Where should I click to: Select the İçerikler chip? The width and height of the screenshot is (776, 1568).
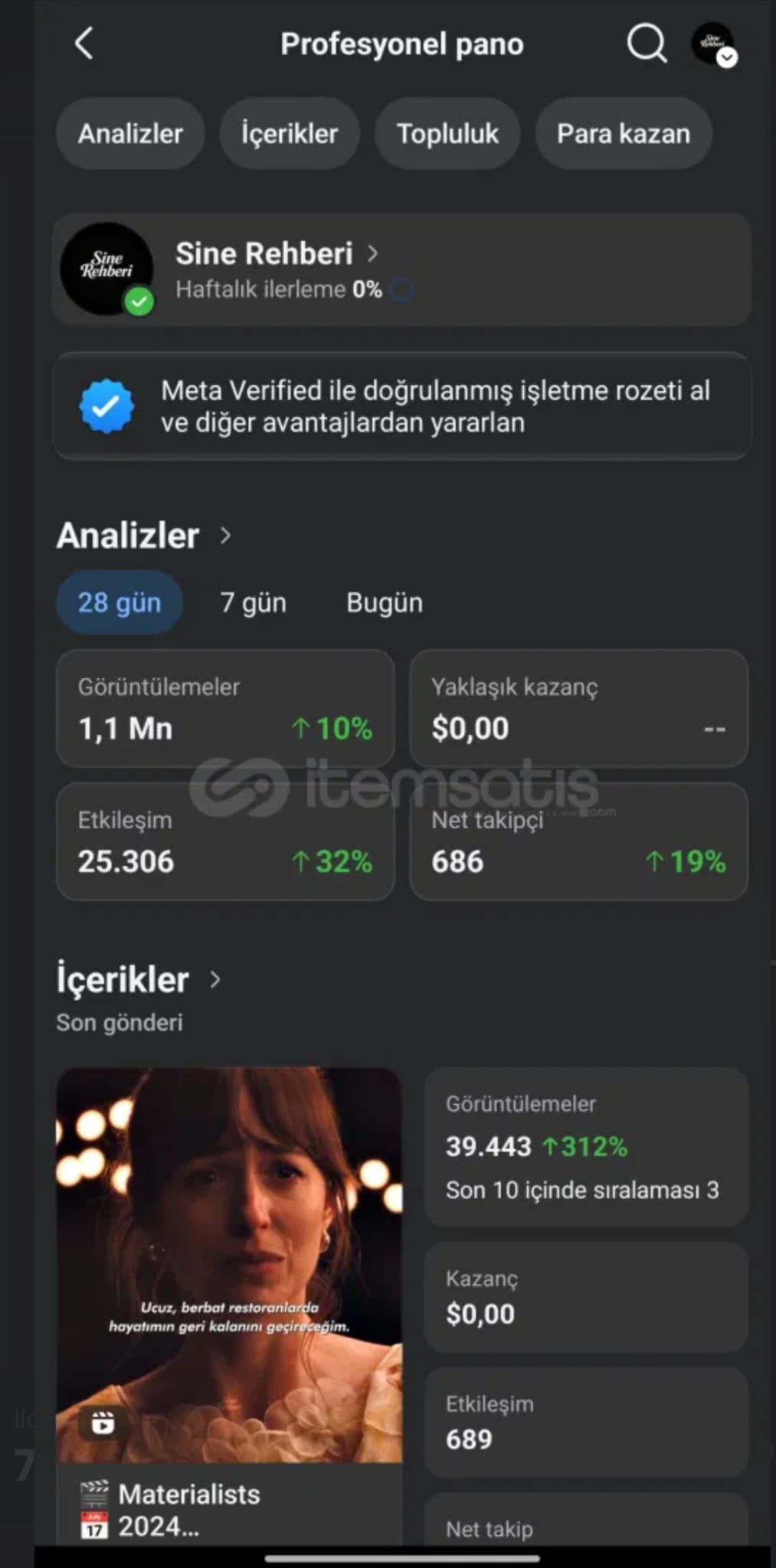pyautogui.click(x=290, y=133)
